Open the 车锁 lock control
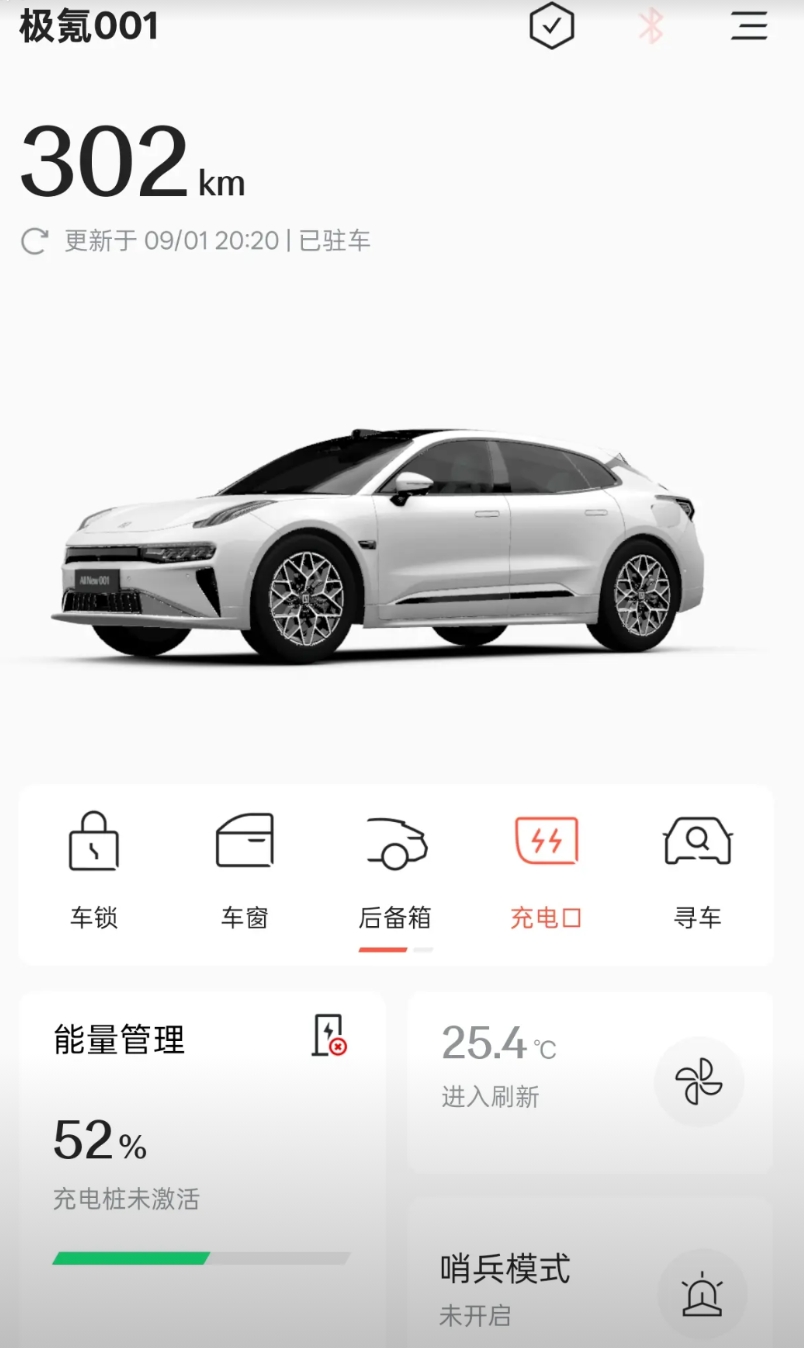This screenshot has height=1348, width=804. (x=94, y=872)
